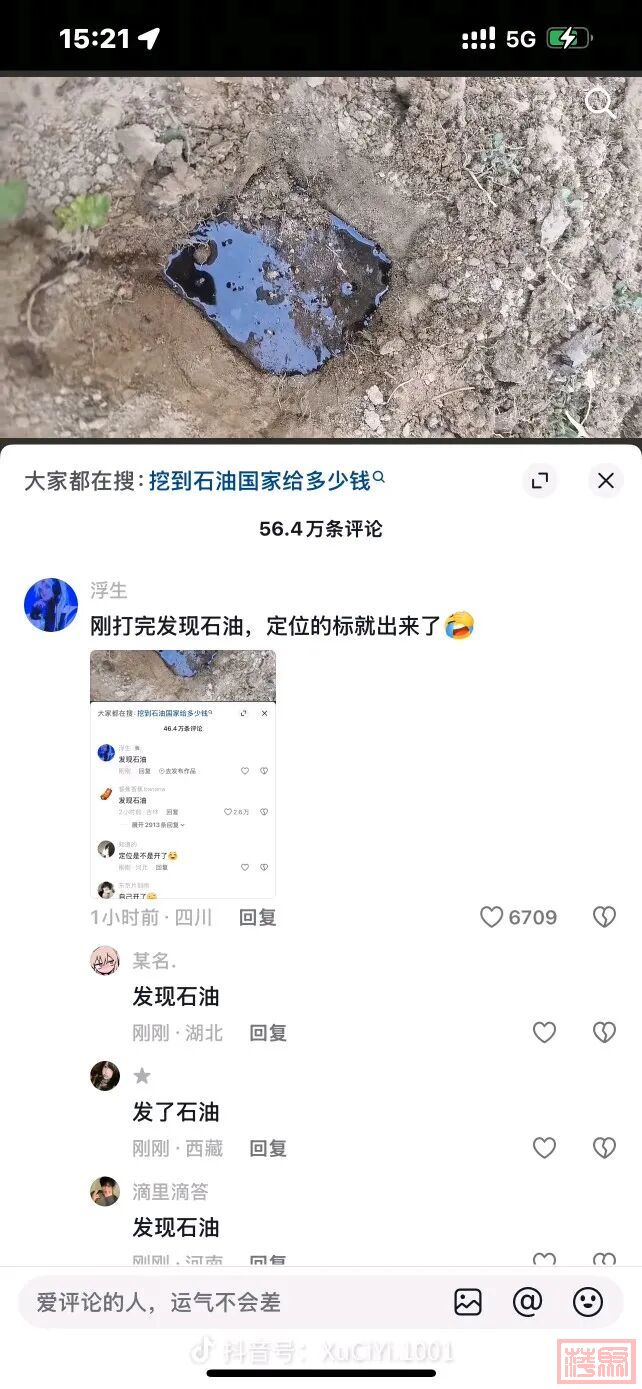Like 某名.'s comment
This screenshot has width=642, height=1389.
coord(544,1033)
